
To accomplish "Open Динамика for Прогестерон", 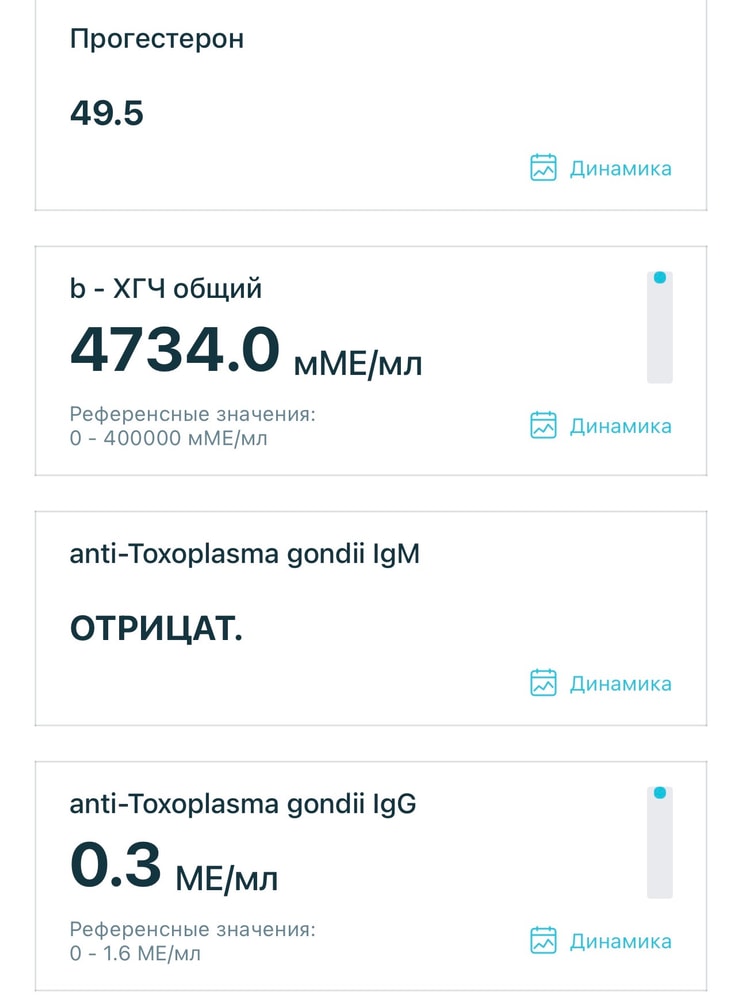I will coord(601,168).
